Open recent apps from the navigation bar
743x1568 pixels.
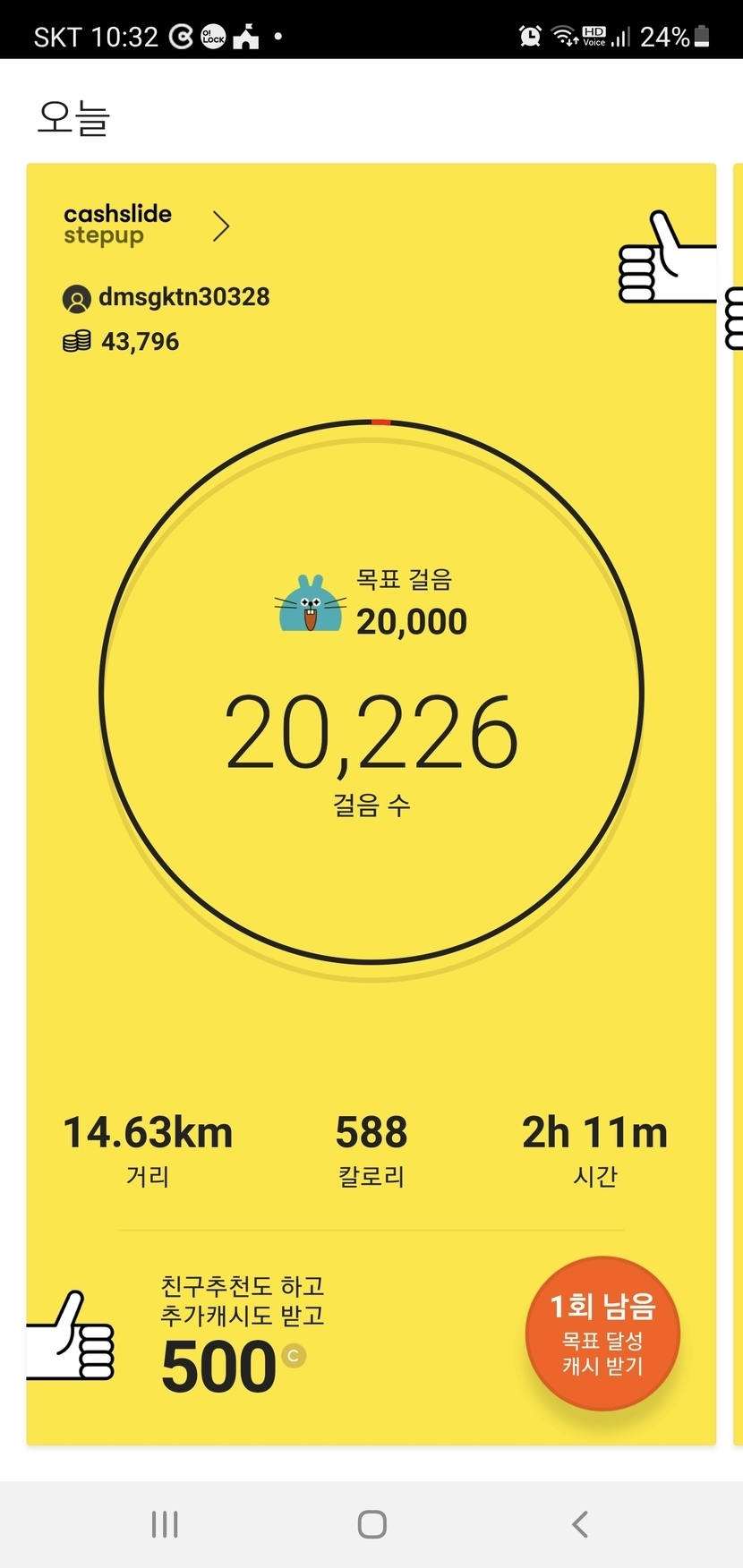(x=165, y=1524)
